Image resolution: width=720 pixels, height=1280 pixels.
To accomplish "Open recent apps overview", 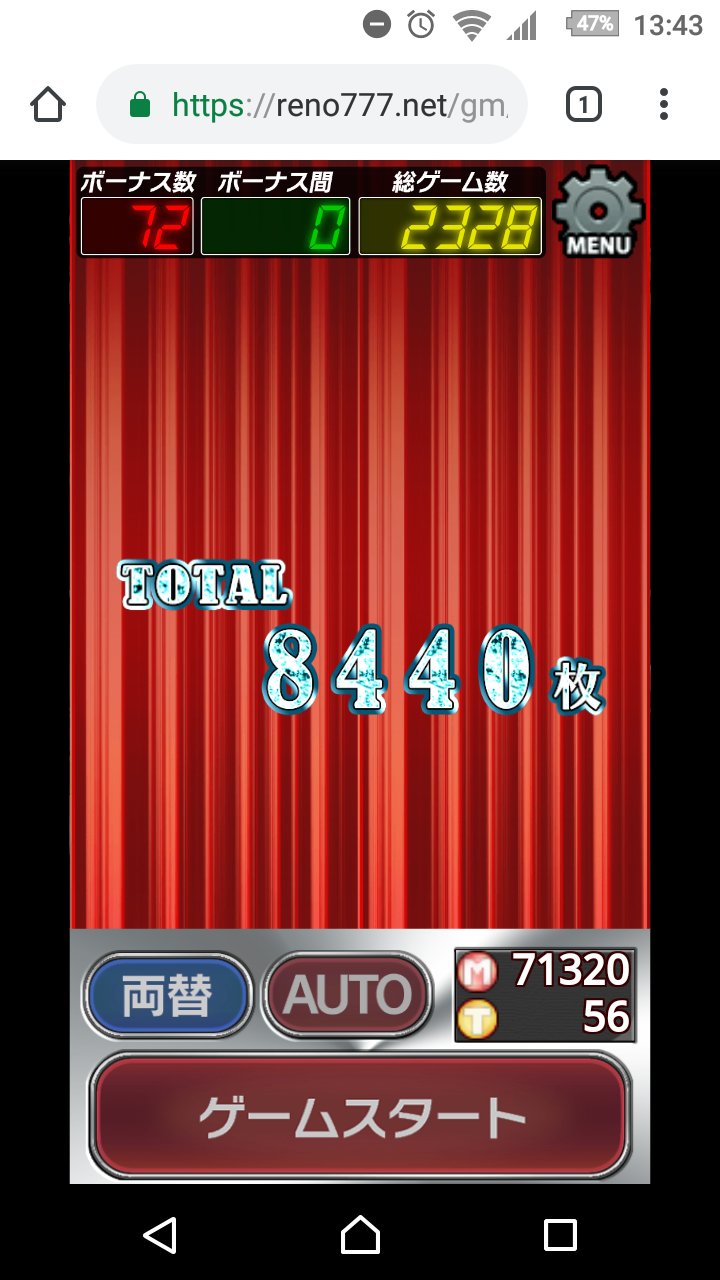I will pyautogui.click(x=560, y=1235).
